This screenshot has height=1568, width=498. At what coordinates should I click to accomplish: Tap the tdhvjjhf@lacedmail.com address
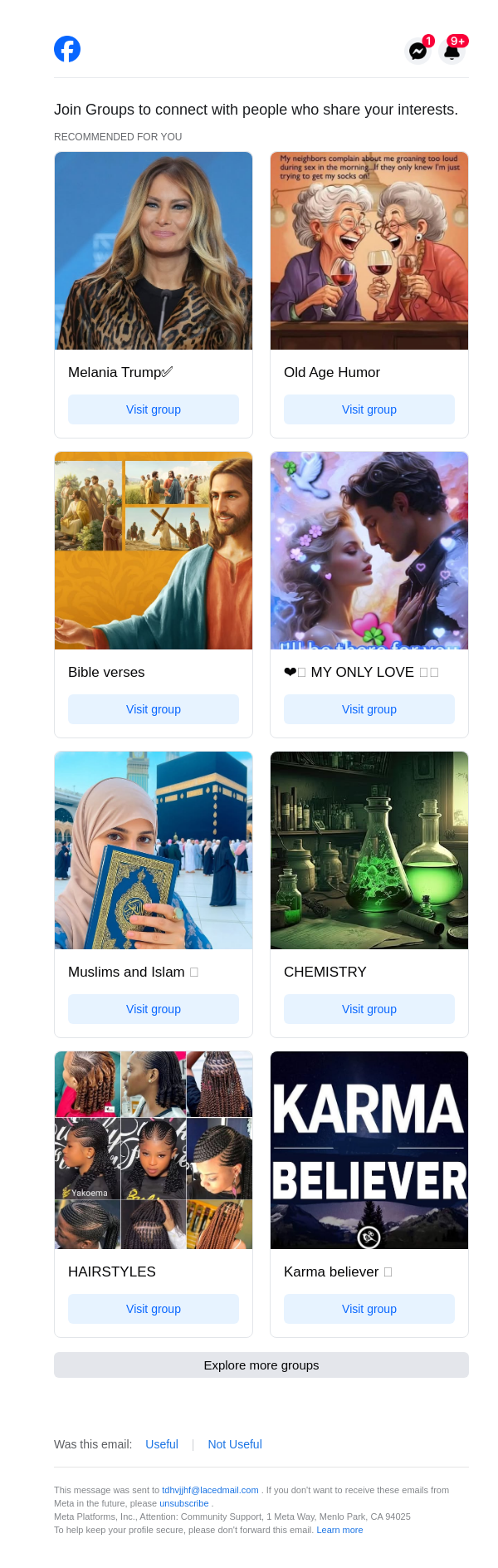pyautogui.click(x=210, y=1490)
